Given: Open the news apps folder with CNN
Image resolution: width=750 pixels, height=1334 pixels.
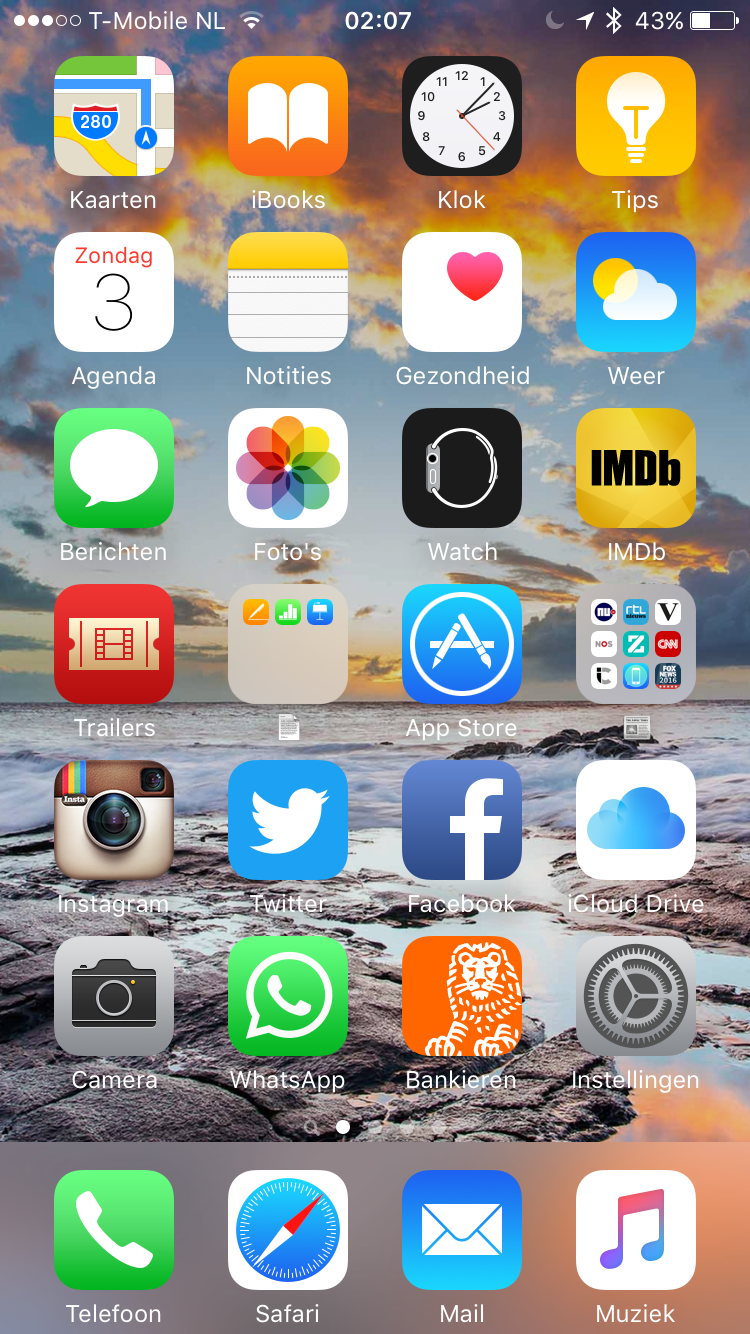Looking at the screenshot, I should click(x=636, y=644).
